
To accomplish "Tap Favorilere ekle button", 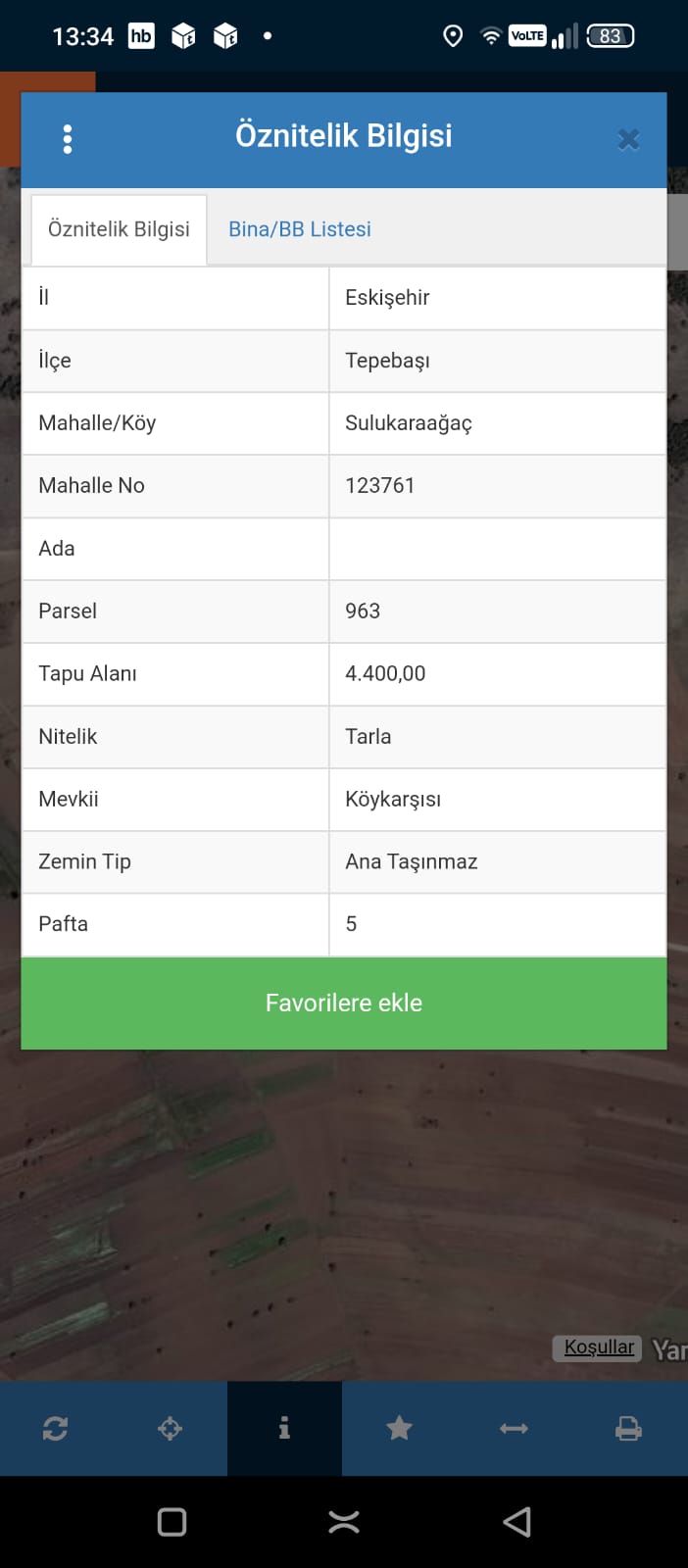I will click(x=344, y=1003).
